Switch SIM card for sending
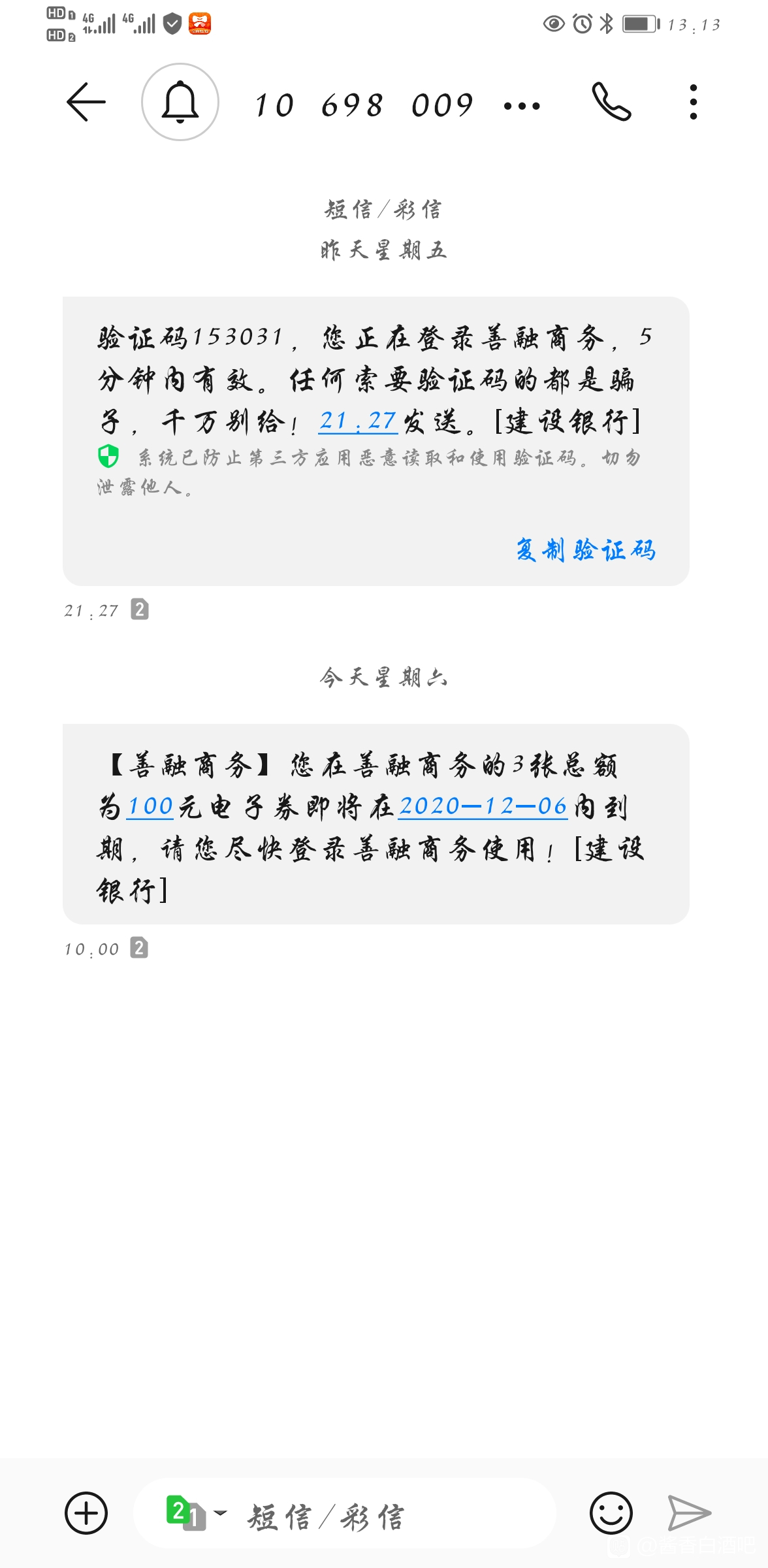768x1568 pixels. click(195, 1513)
